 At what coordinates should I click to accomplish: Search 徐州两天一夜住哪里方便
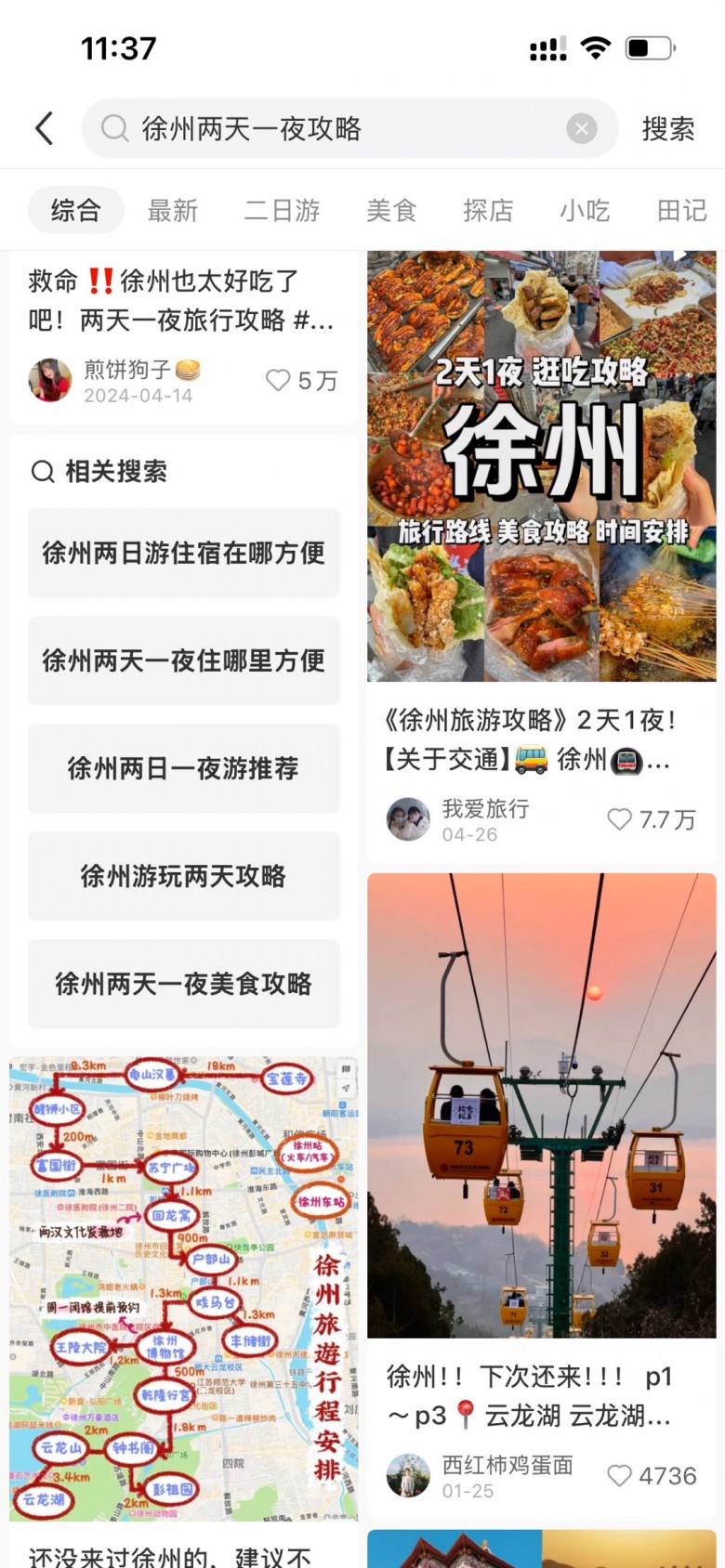point(183,660)
